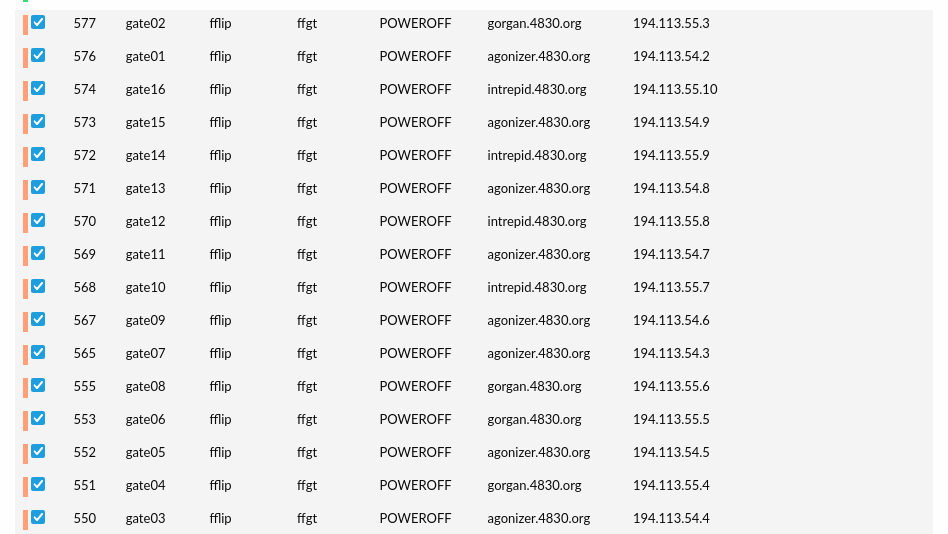
Task: Toggle the gate12 selection checkbox
Action: coord(38,220)
